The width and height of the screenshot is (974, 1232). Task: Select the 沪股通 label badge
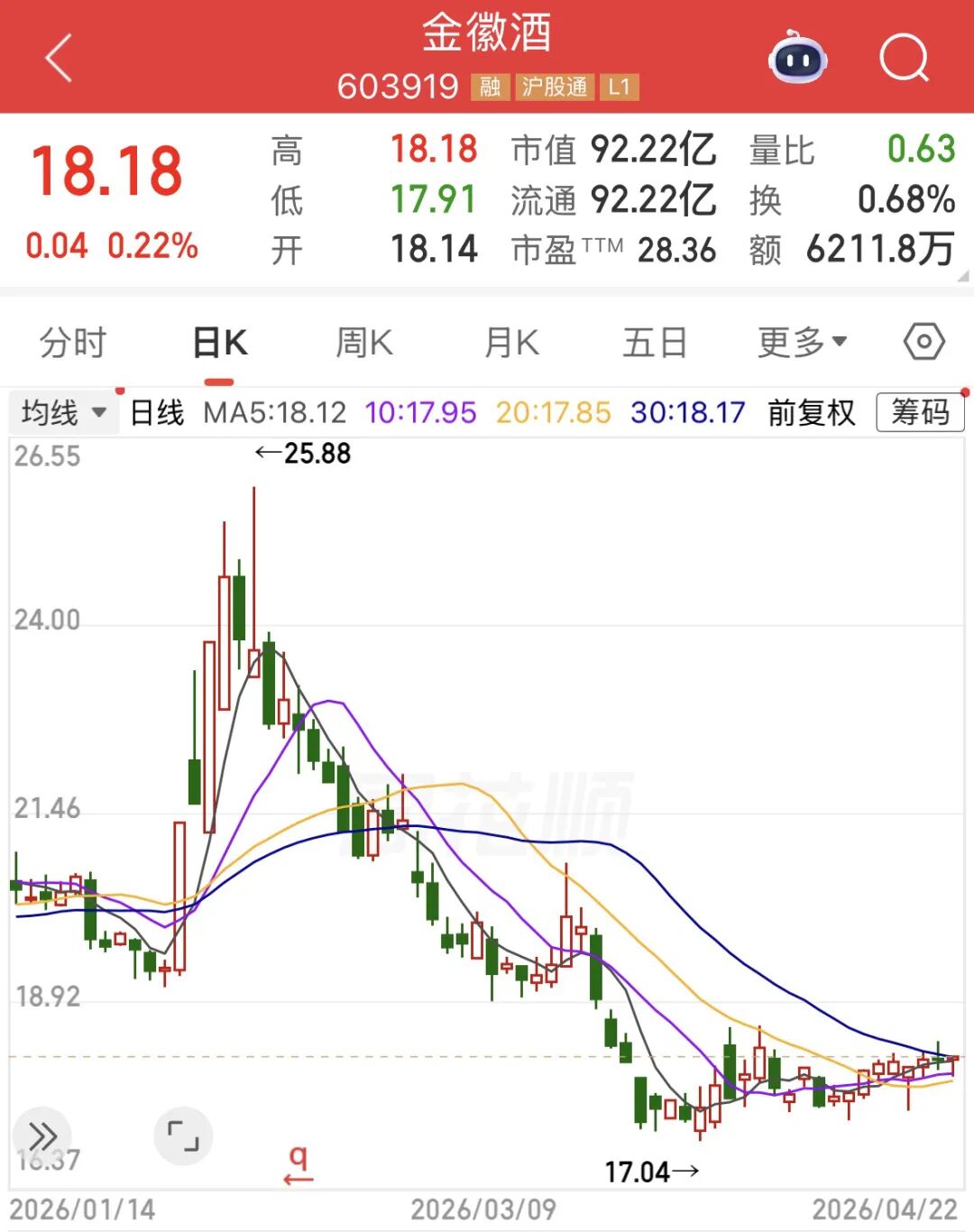pos(556,87)
